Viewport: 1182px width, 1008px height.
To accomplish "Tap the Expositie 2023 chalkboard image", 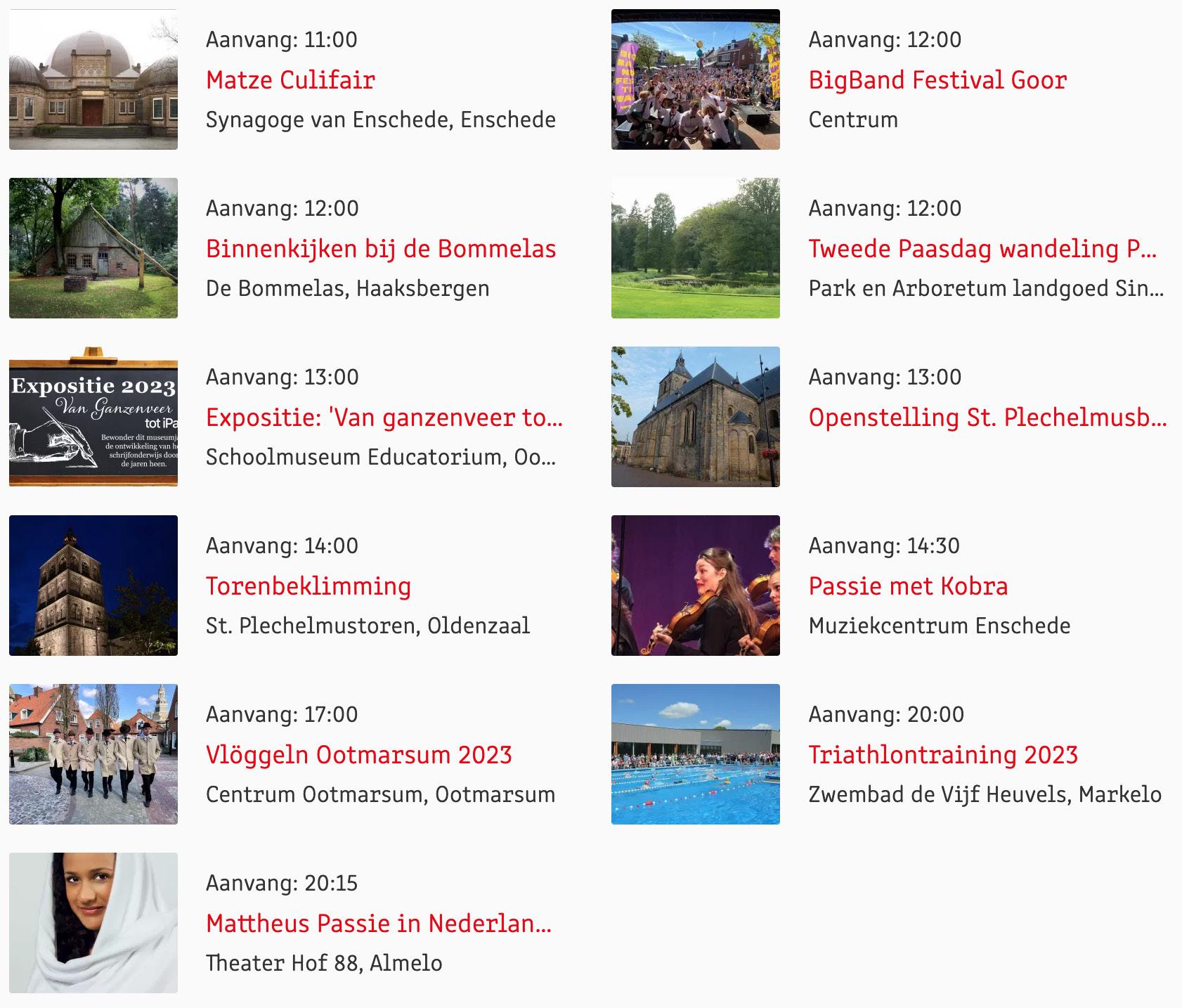I will (93, 417).
